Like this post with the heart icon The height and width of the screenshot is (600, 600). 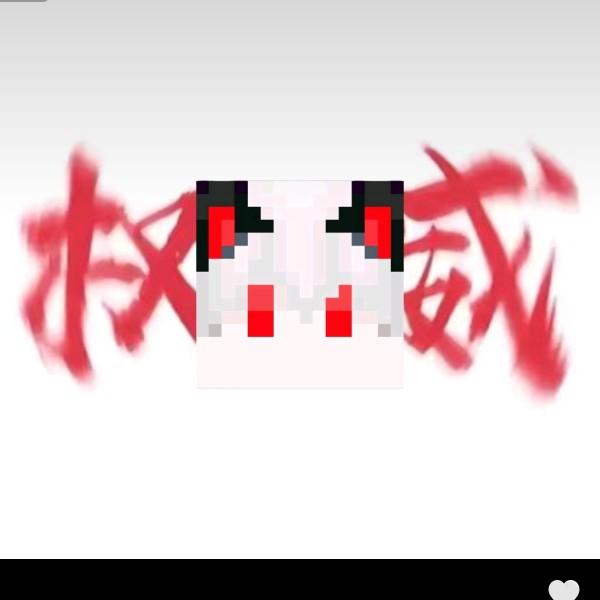click(564, 590)
